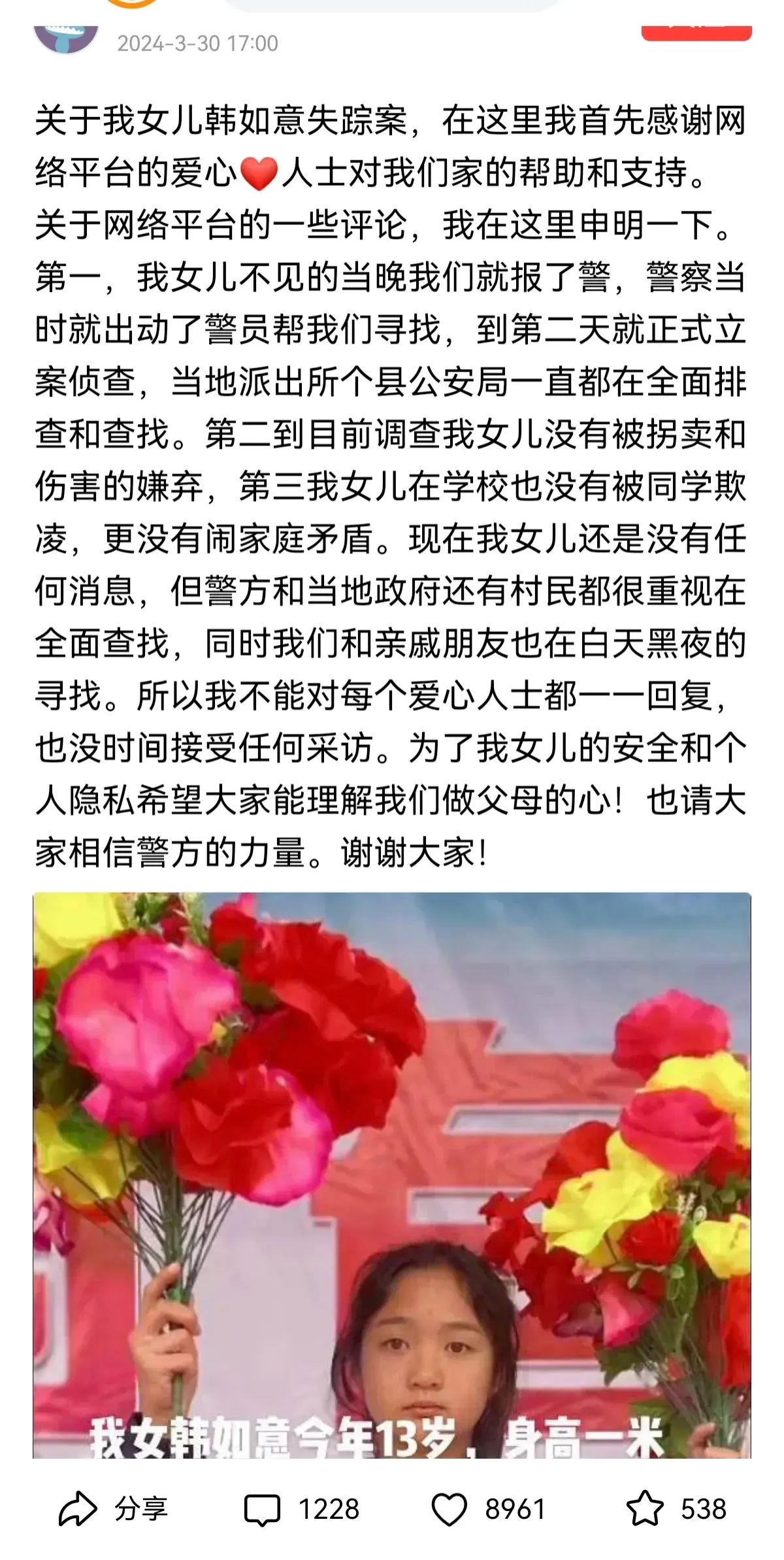This screenshot has height=1560, width=784.
Task: Share this post via 分享
Action: click(x=113, y=1508)
